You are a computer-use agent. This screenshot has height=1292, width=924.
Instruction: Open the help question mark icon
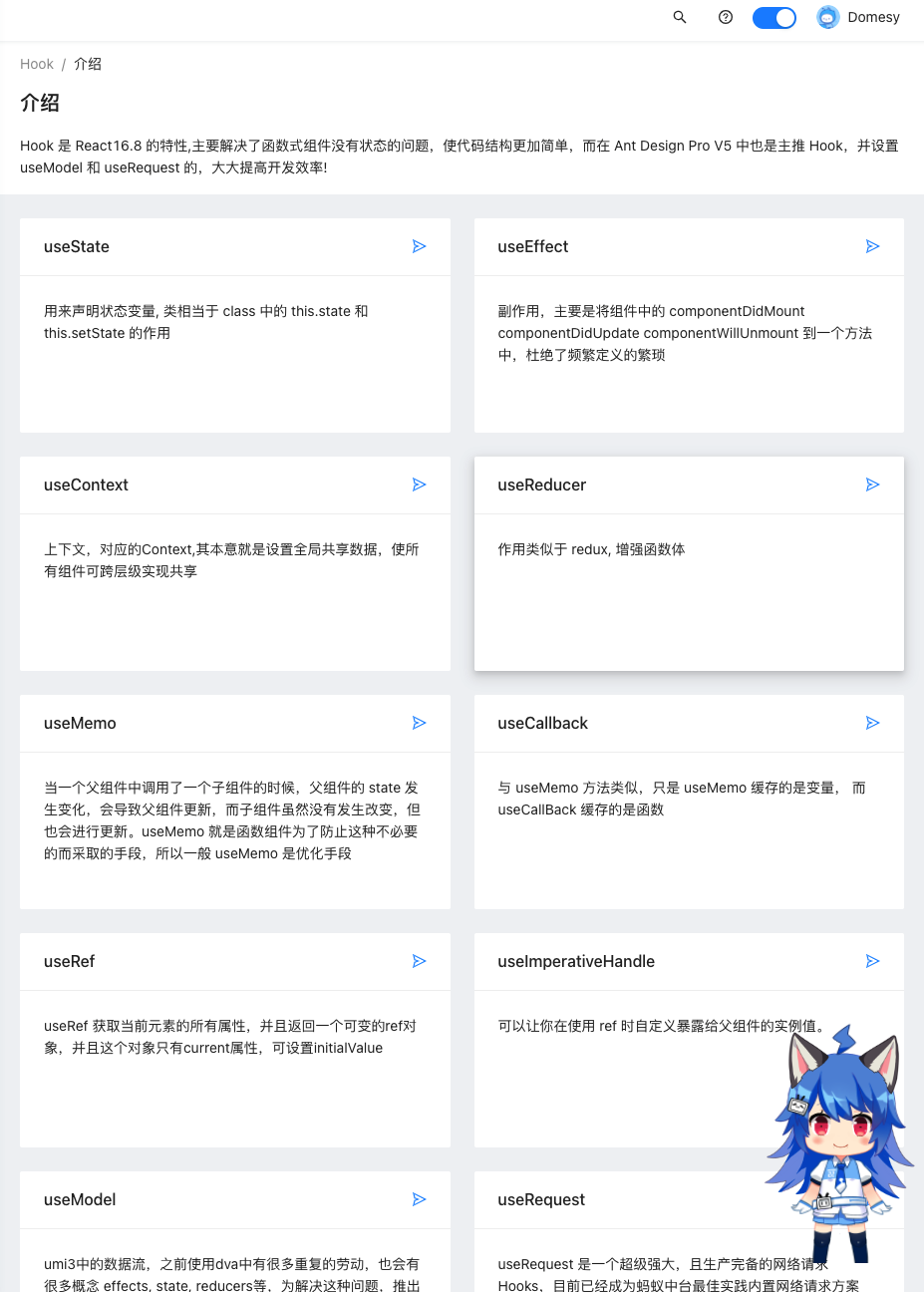coord(726,17)
